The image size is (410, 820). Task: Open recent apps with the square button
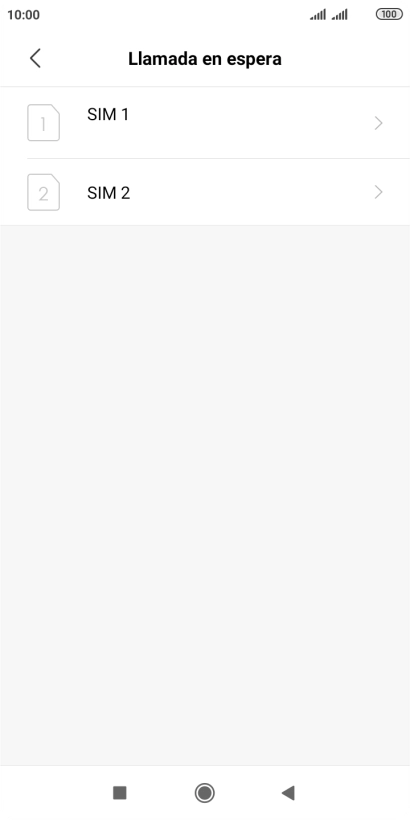pos(120,793)
